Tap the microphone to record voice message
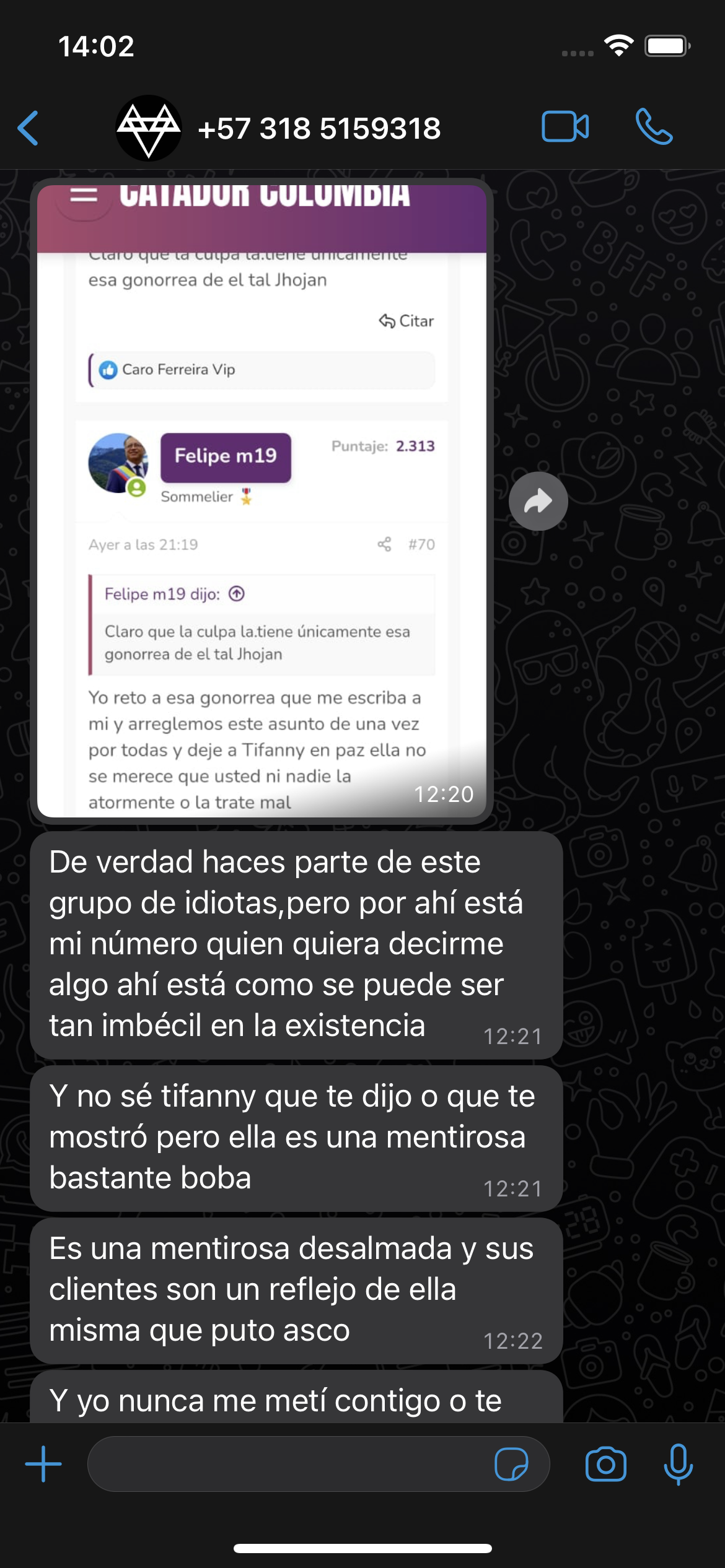This screenshot has height=1568, width=725. pos(678,1464)
